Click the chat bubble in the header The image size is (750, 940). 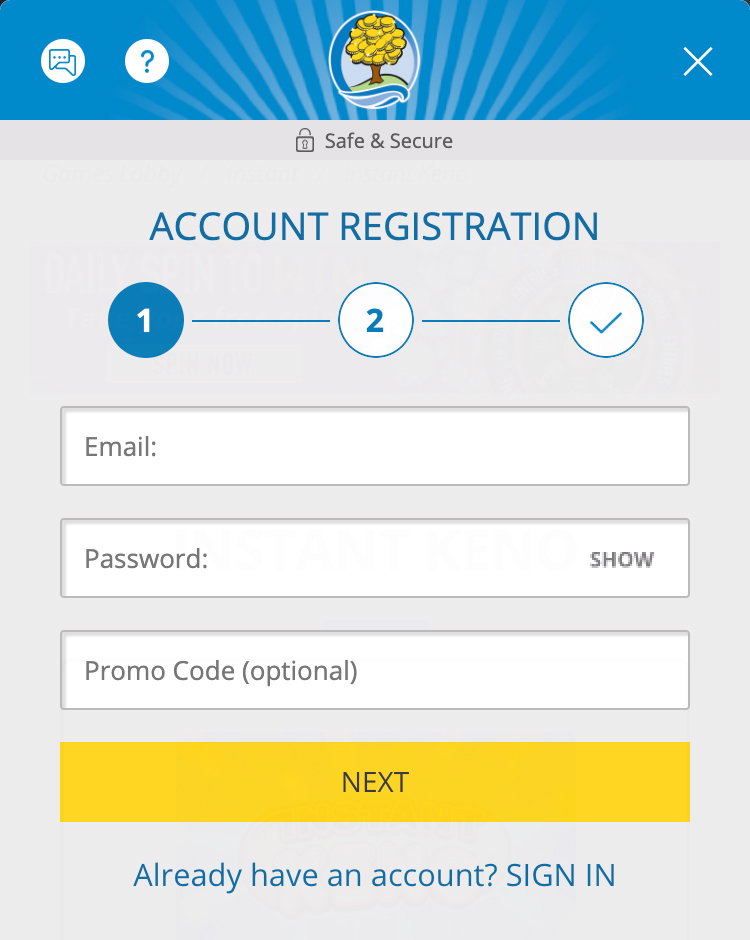[61, 60]
